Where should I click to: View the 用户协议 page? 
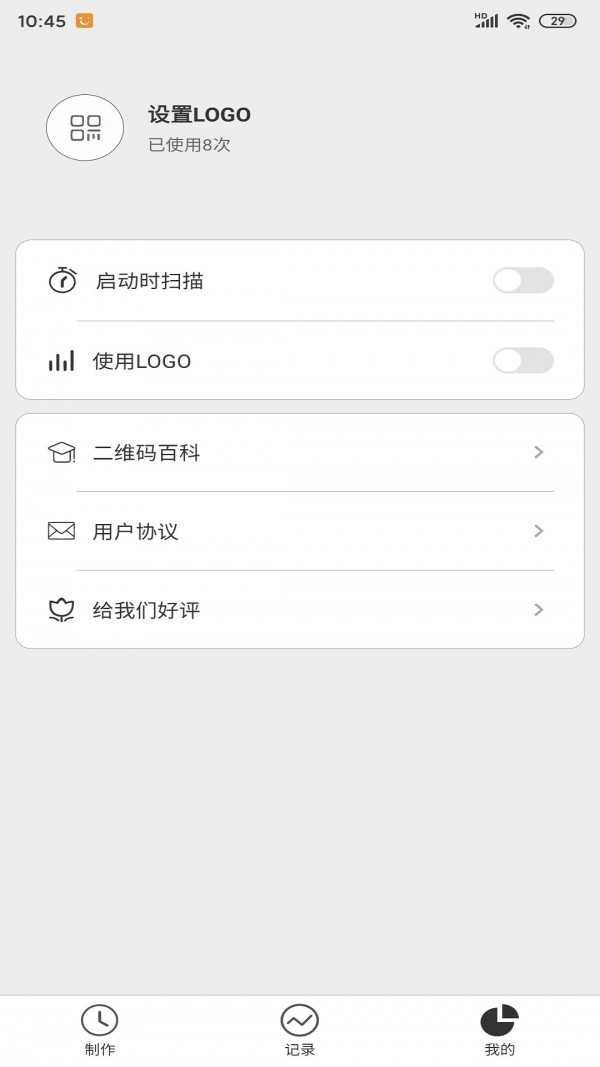coord(300,531)
